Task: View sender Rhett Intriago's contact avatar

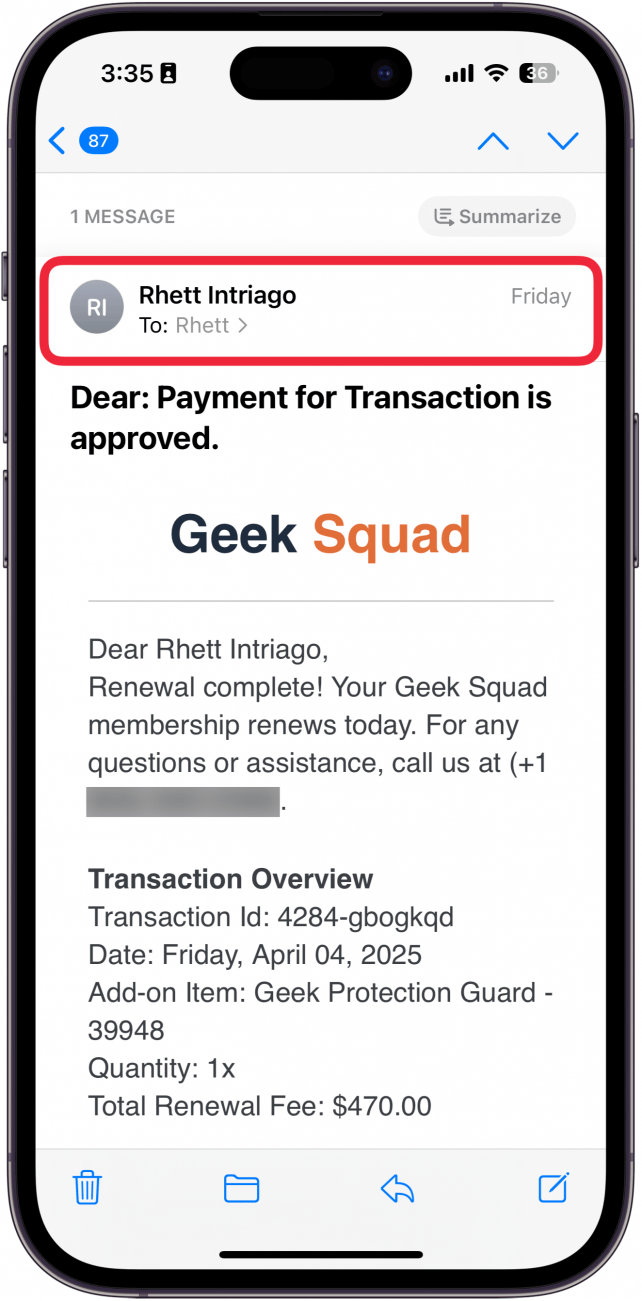Action: (96, 308)
